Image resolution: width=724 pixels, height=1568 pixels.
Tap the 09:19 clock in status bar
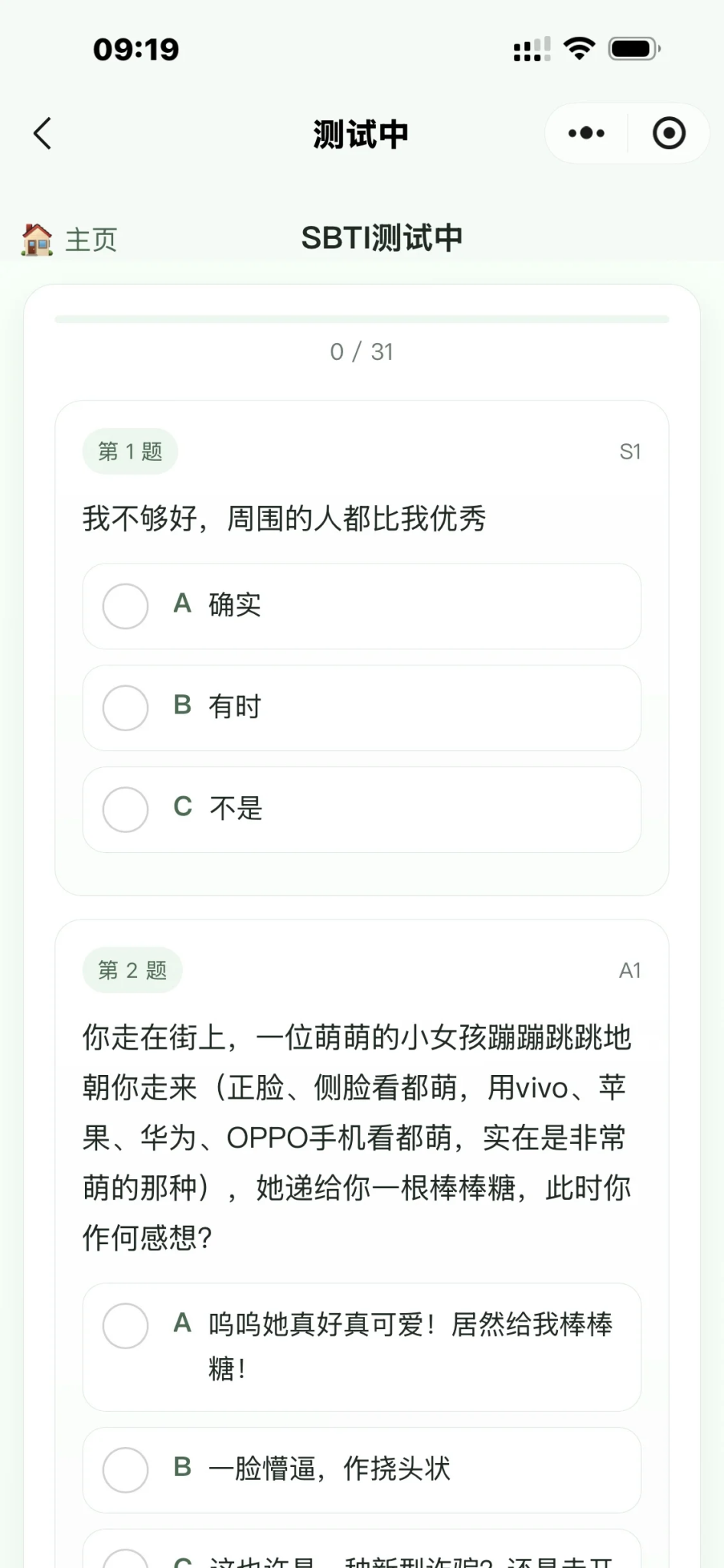[x=136, y=48]
